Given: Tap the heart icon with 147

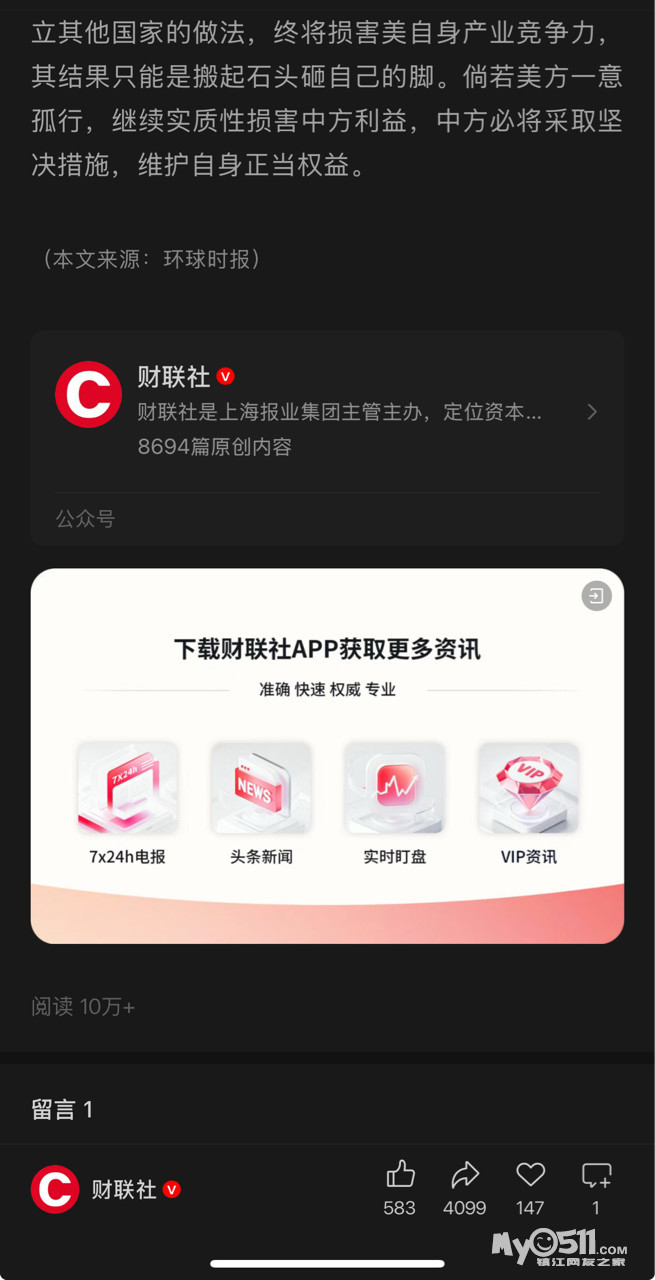Looking at the screenshot, I should [530, 1175].
